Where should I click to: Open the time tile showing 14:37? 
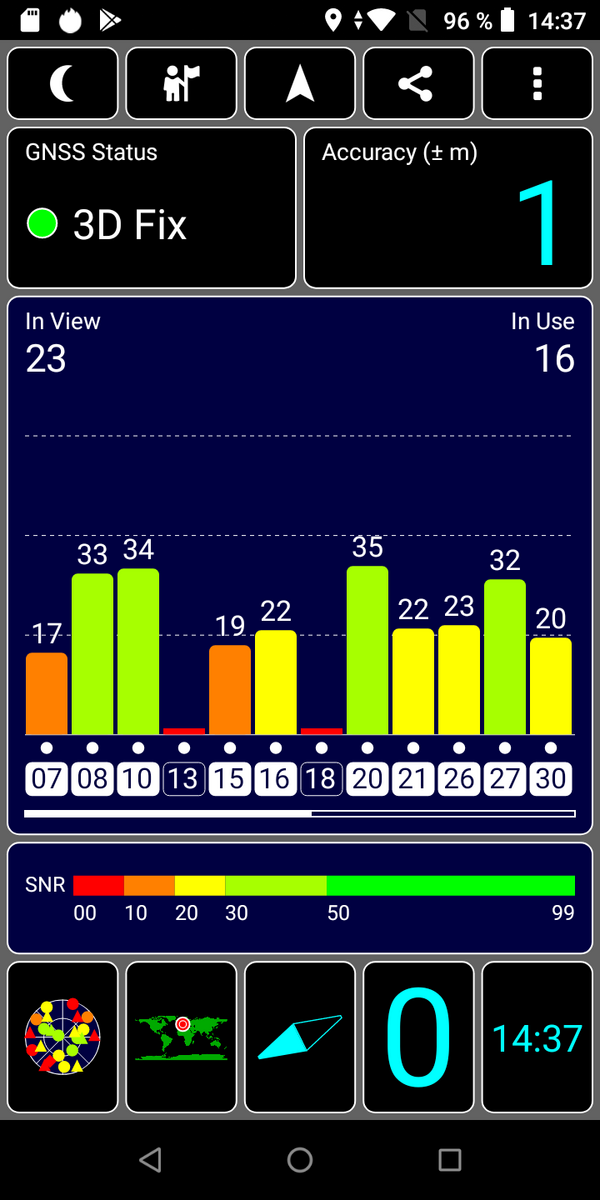(537, 1037)
